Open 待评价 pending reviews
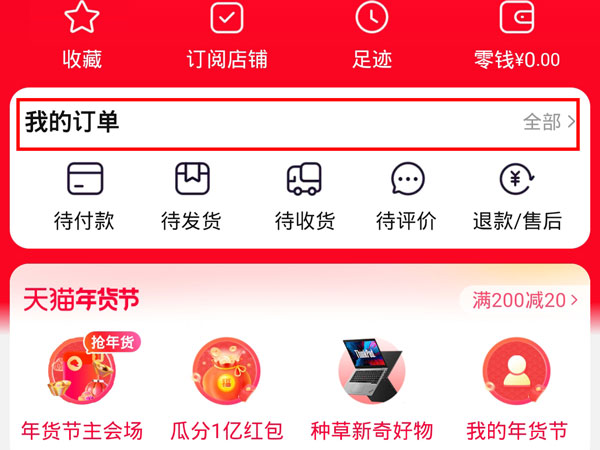 coord(406,197)
